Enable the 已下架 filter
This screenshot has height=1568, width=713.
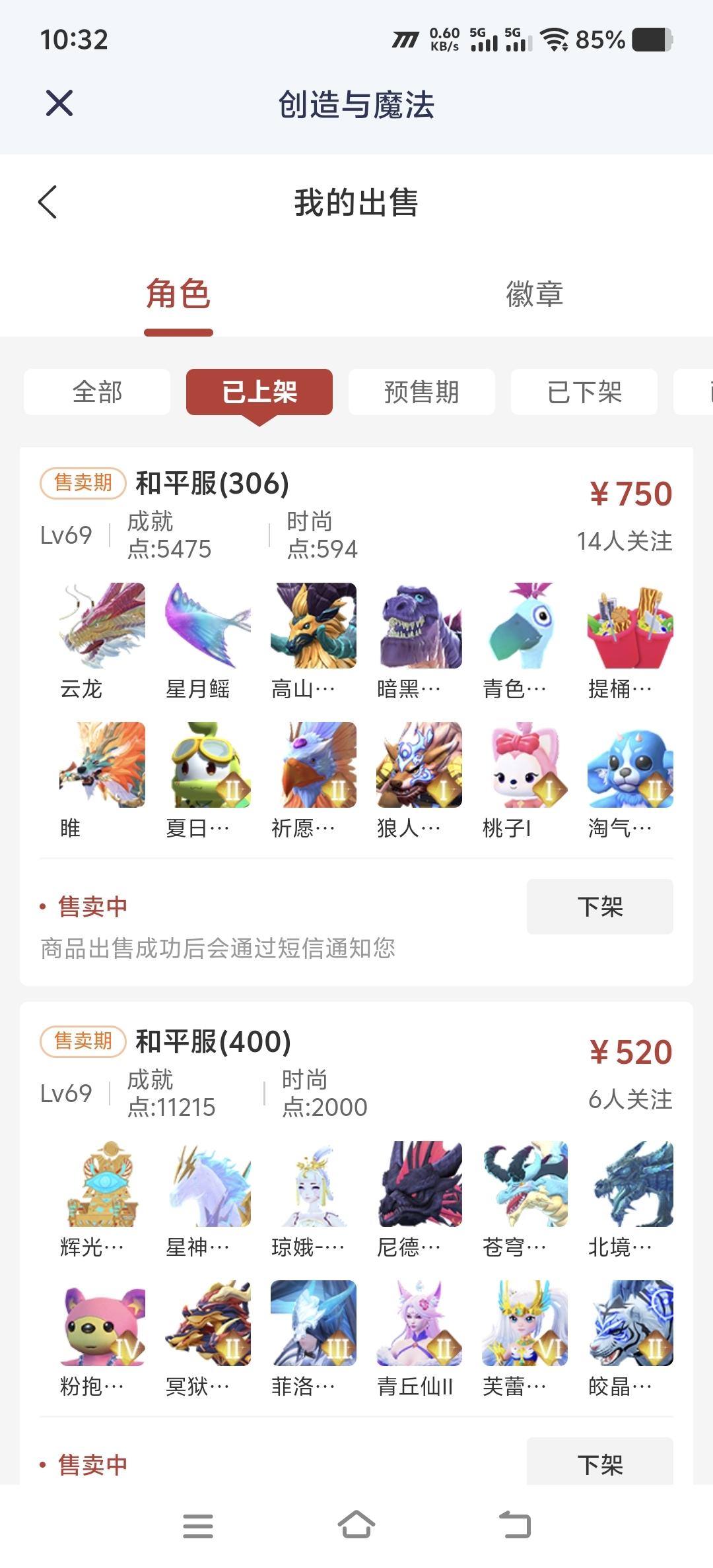coord(584,391)
